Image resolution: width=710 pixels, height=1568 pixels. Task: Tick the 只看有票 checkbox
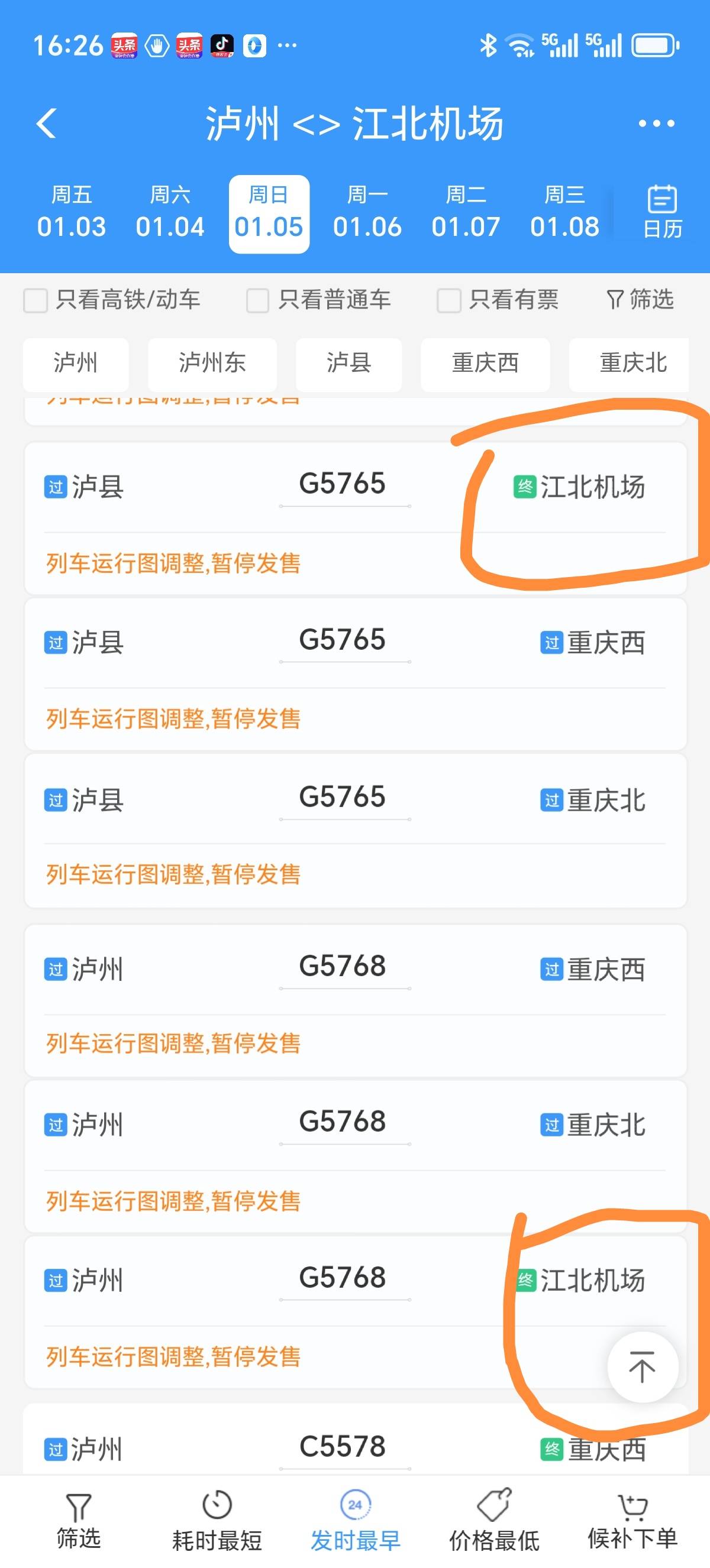pos(448,301)
